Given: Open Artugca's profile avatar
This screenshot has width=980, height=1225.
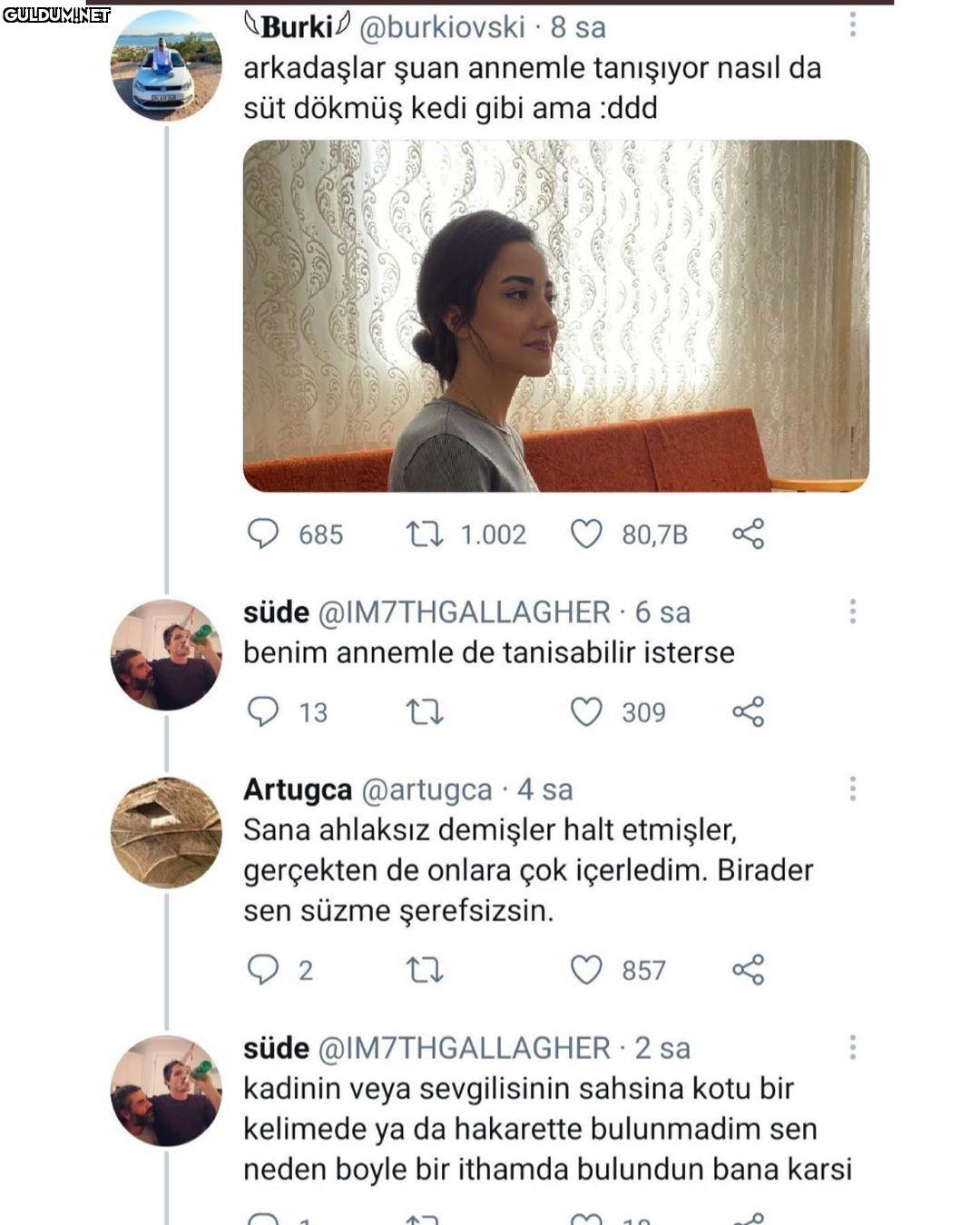Looking at the screenshot, I should pyautogui.click(x=166, y=832).
